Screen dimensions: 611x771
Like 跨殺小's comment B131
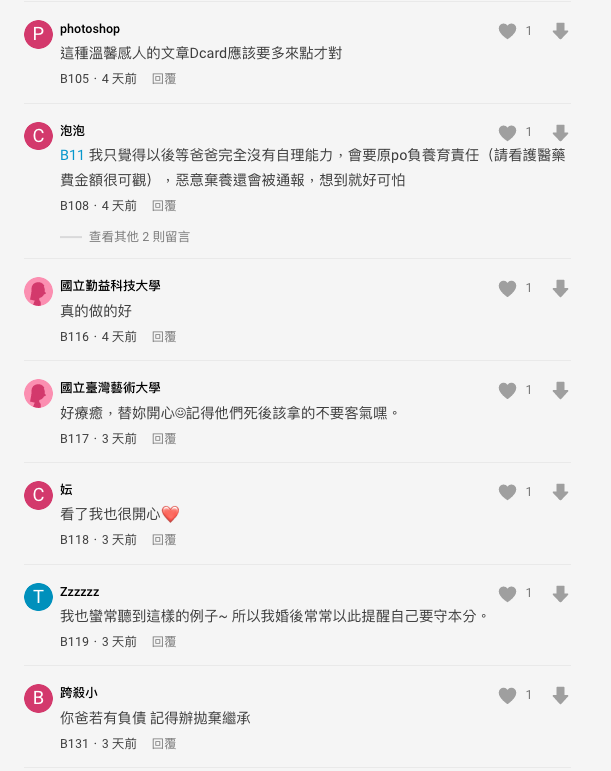(507, 696)
